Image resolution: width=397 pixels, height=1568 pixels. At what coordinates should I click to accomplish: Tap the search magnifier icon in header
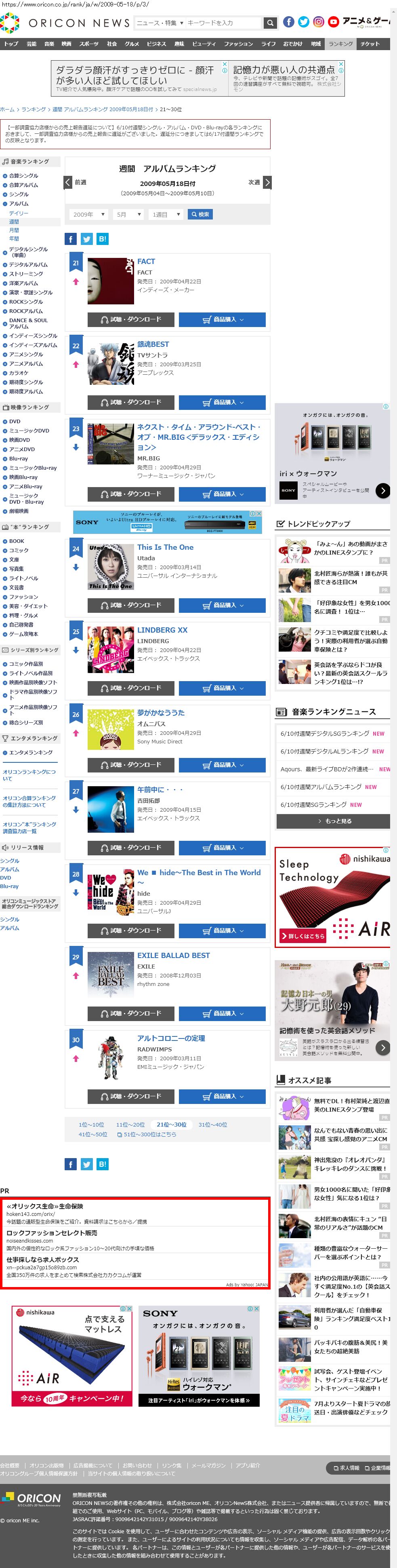coord(270,23)
